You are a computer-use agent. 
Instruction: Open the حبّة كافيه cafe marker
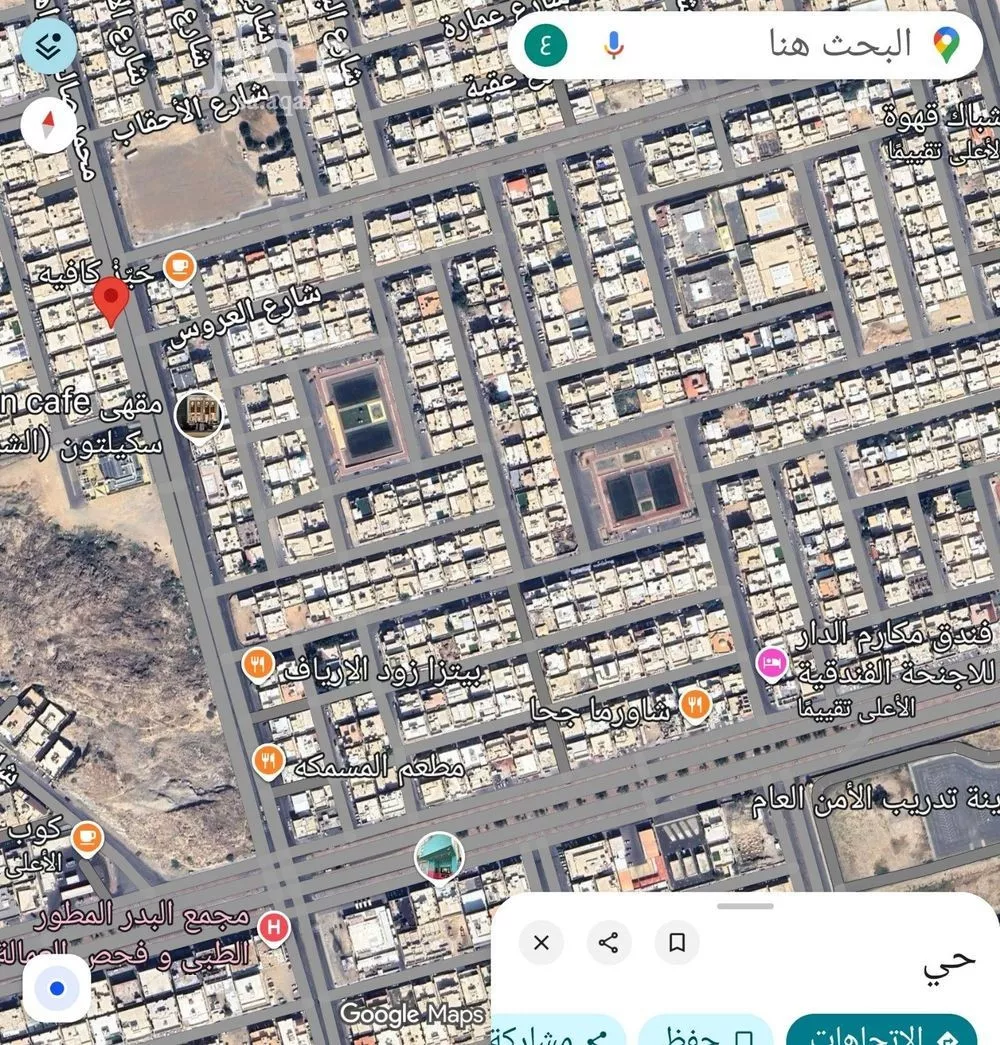(x=179, y=266)
